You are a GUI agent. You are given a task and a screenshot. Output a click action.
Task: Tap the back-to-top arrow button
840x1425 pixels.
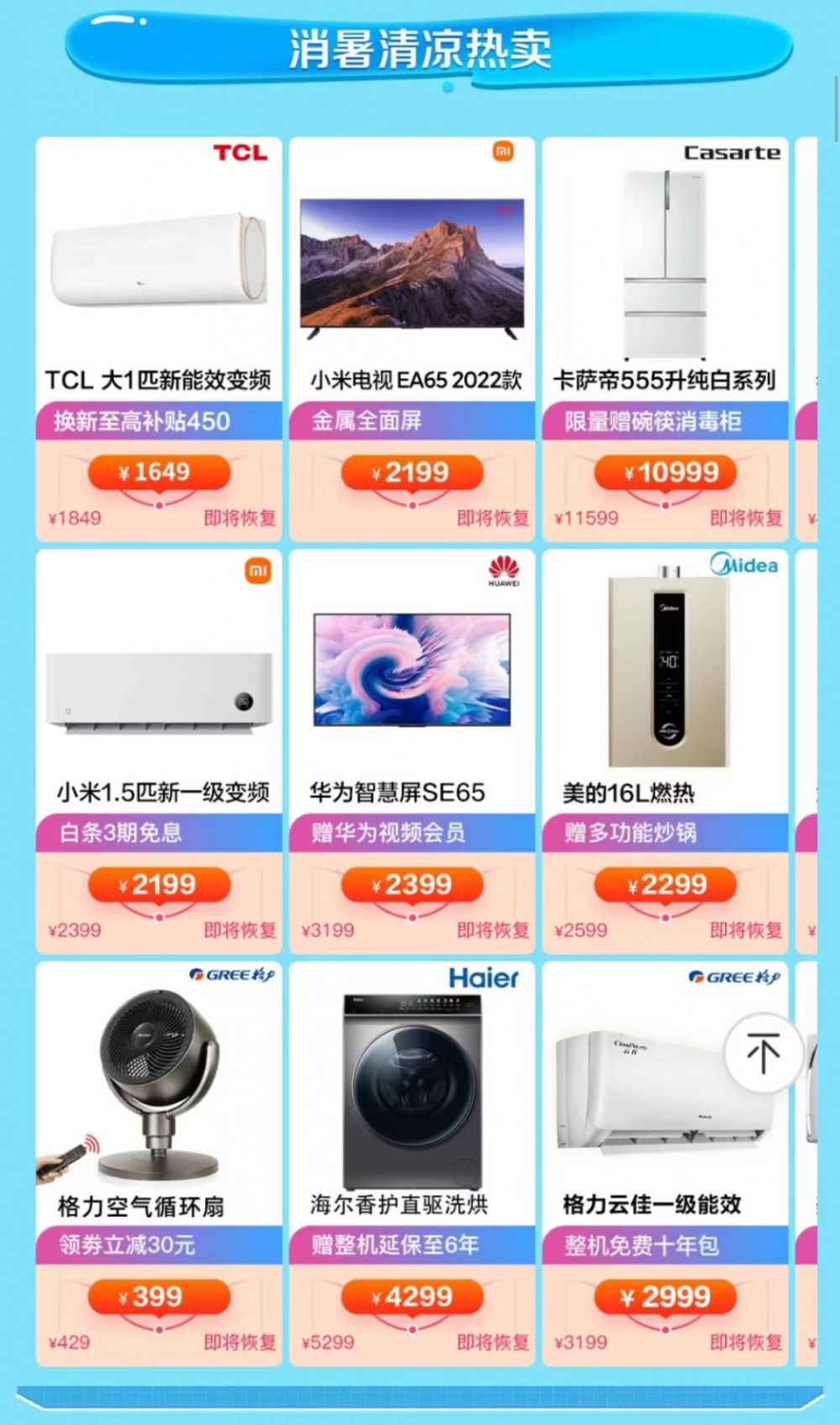point(764,1053)
